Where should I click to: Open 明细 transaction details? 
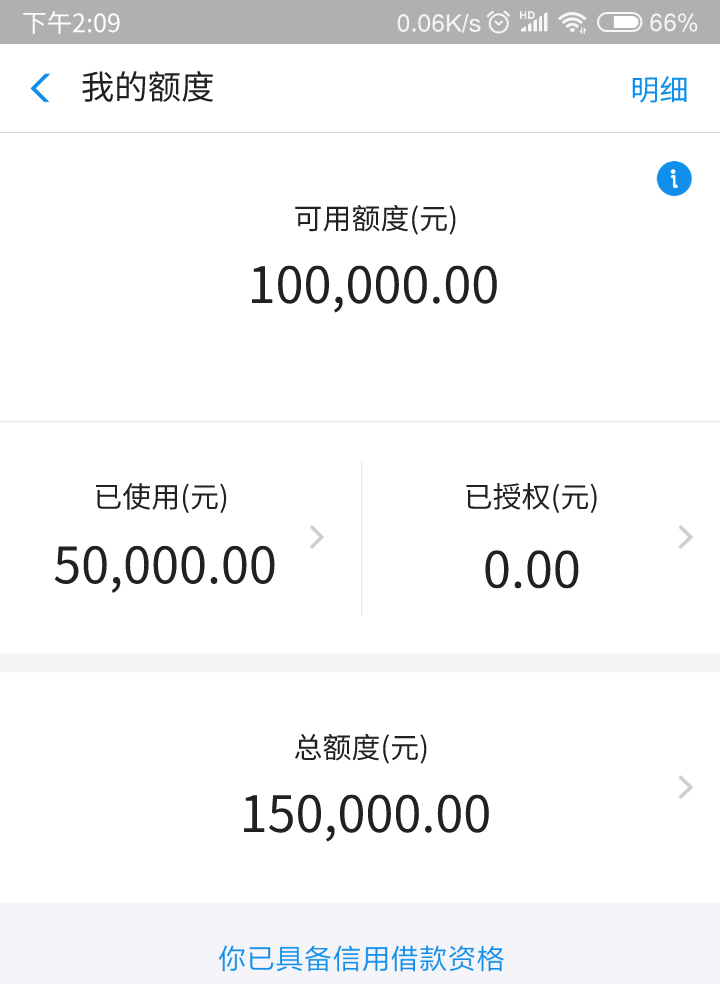click(x=660, y=88)
